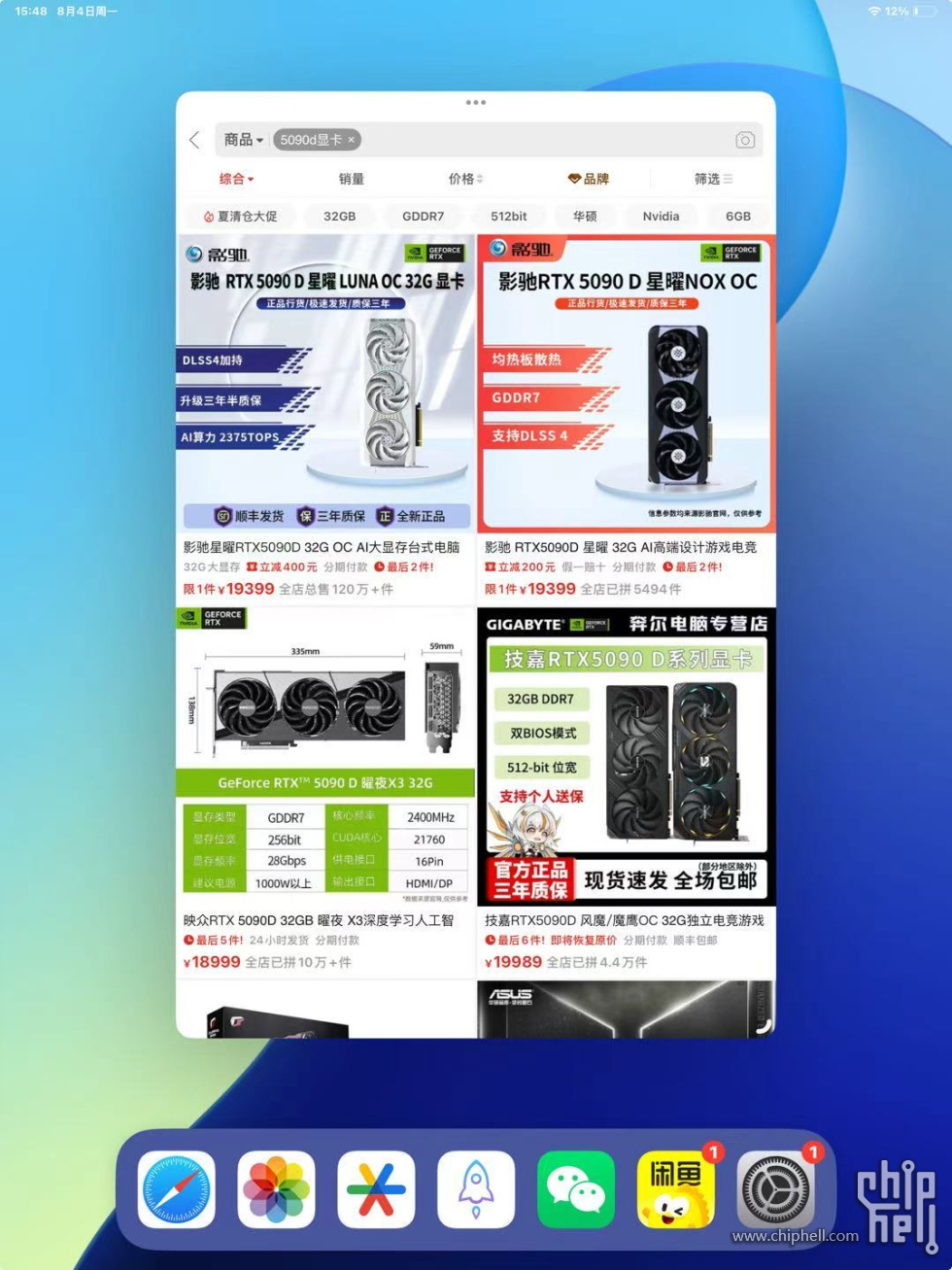
Task: Sort results by 销量
Action: (x=351, y=179)
